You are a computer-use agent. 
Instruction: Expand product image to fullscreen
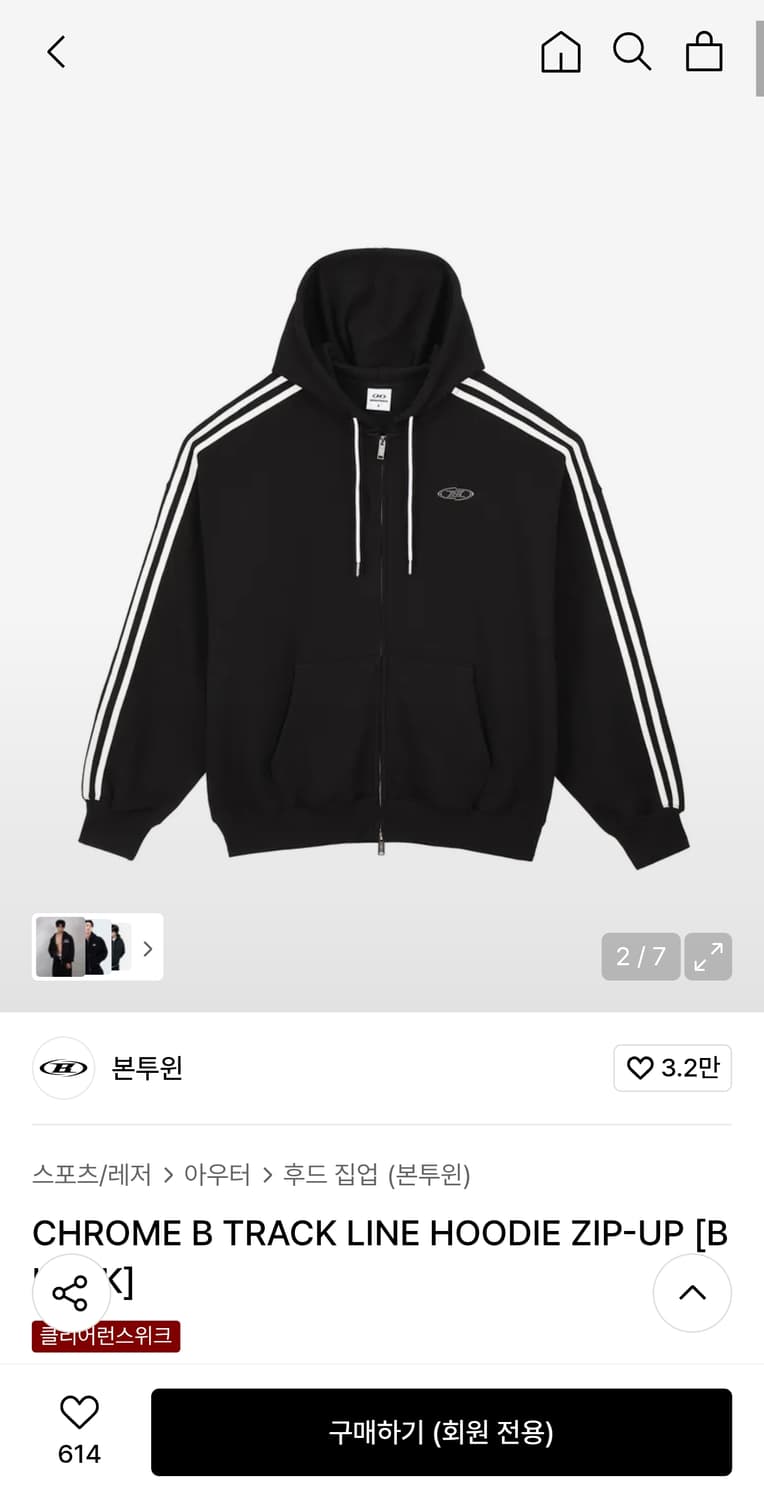(708, 957)
